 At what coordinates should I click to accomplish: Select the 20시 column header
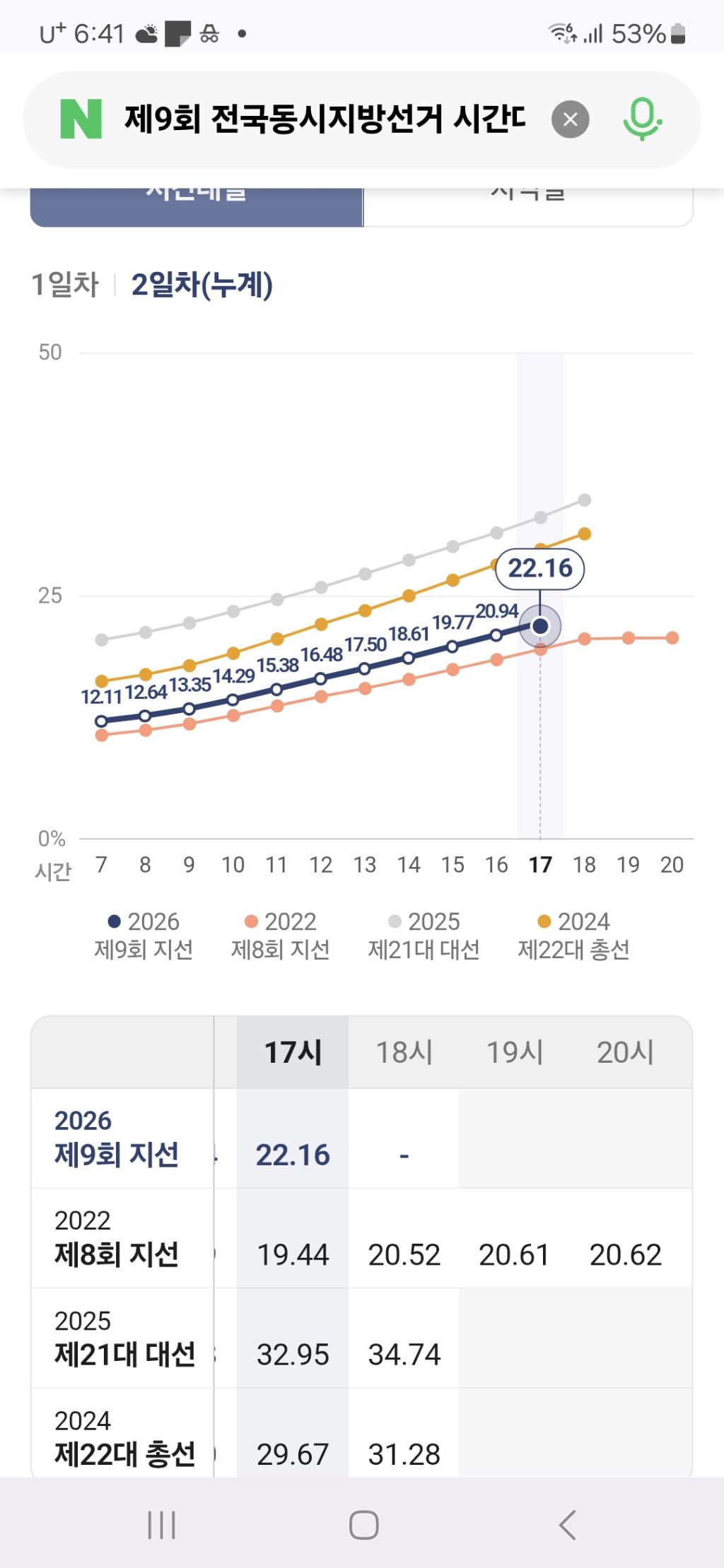pyautogui.click(x=626, y=1052)
